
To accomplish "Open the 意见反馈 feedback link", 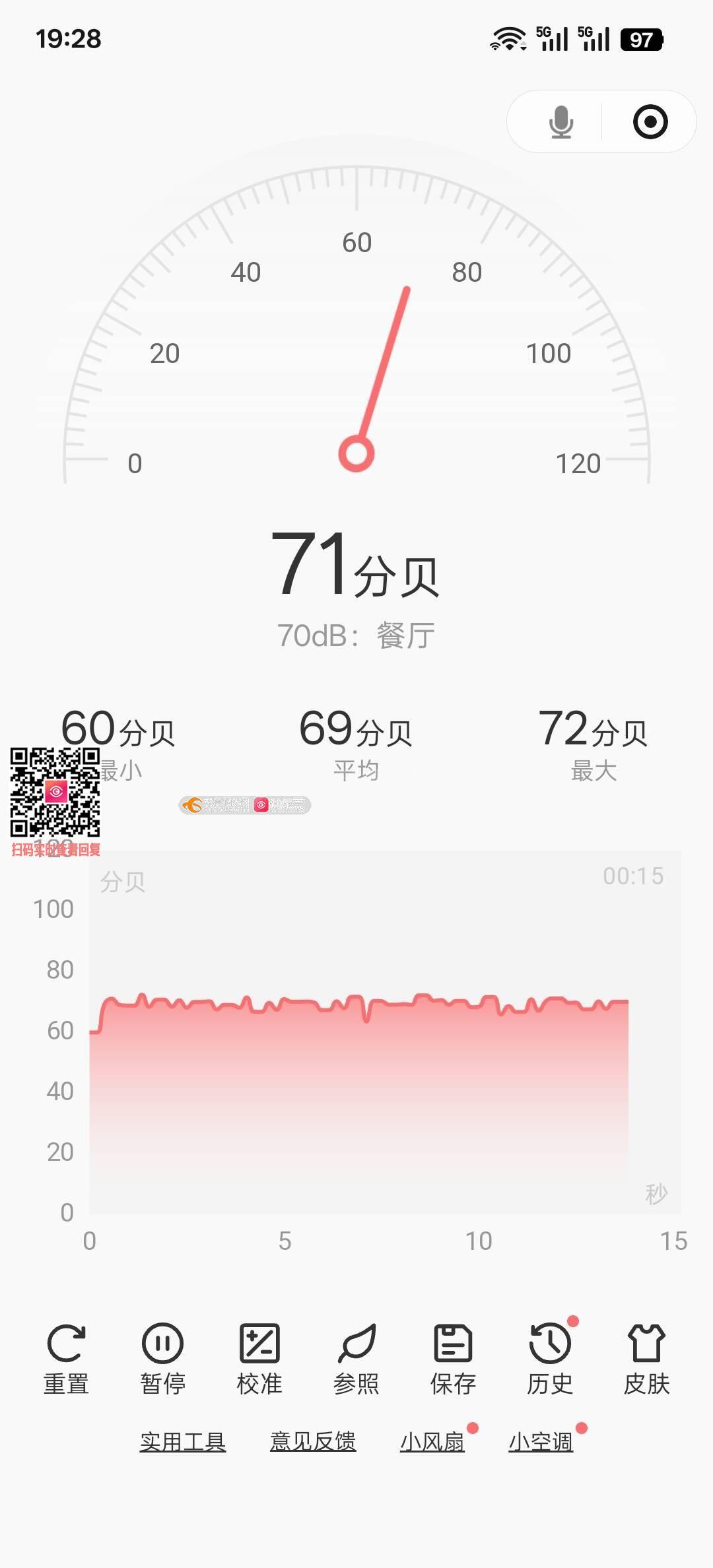I will coord(313,1442).
